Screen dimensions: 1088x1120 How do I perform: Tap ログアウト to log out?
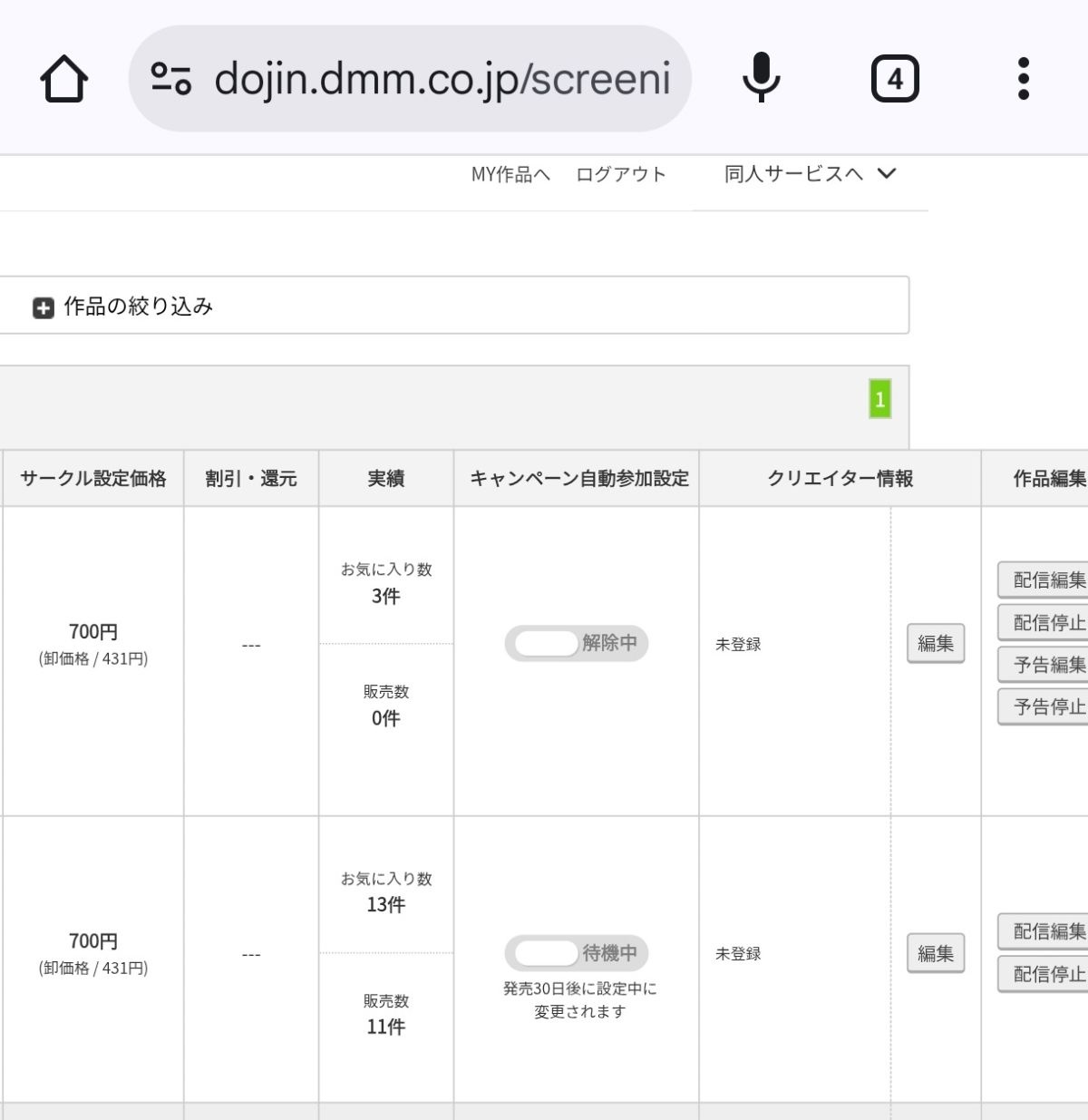pos(621,174)
